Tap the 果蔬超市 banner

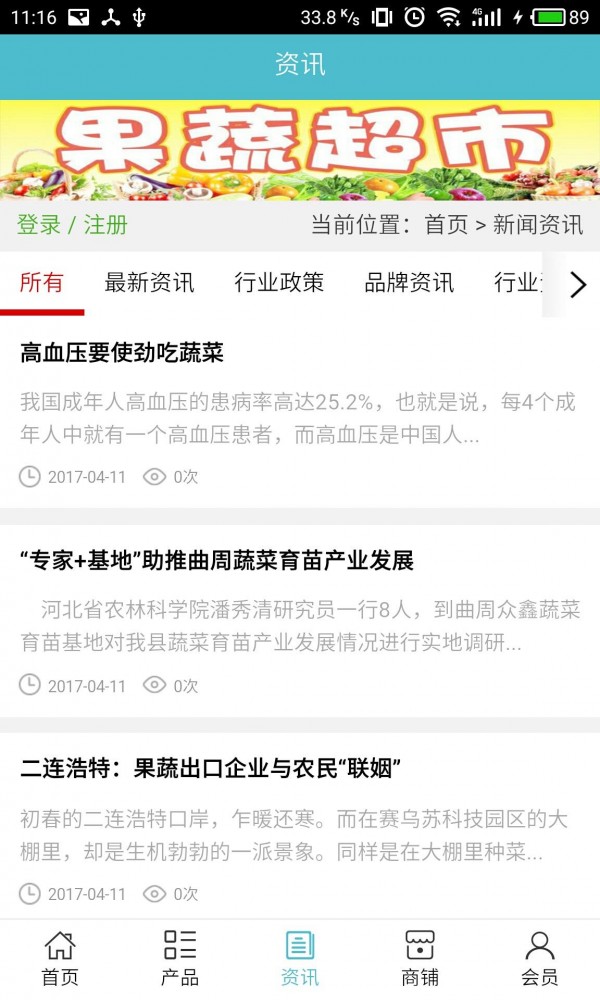[300, 150]
